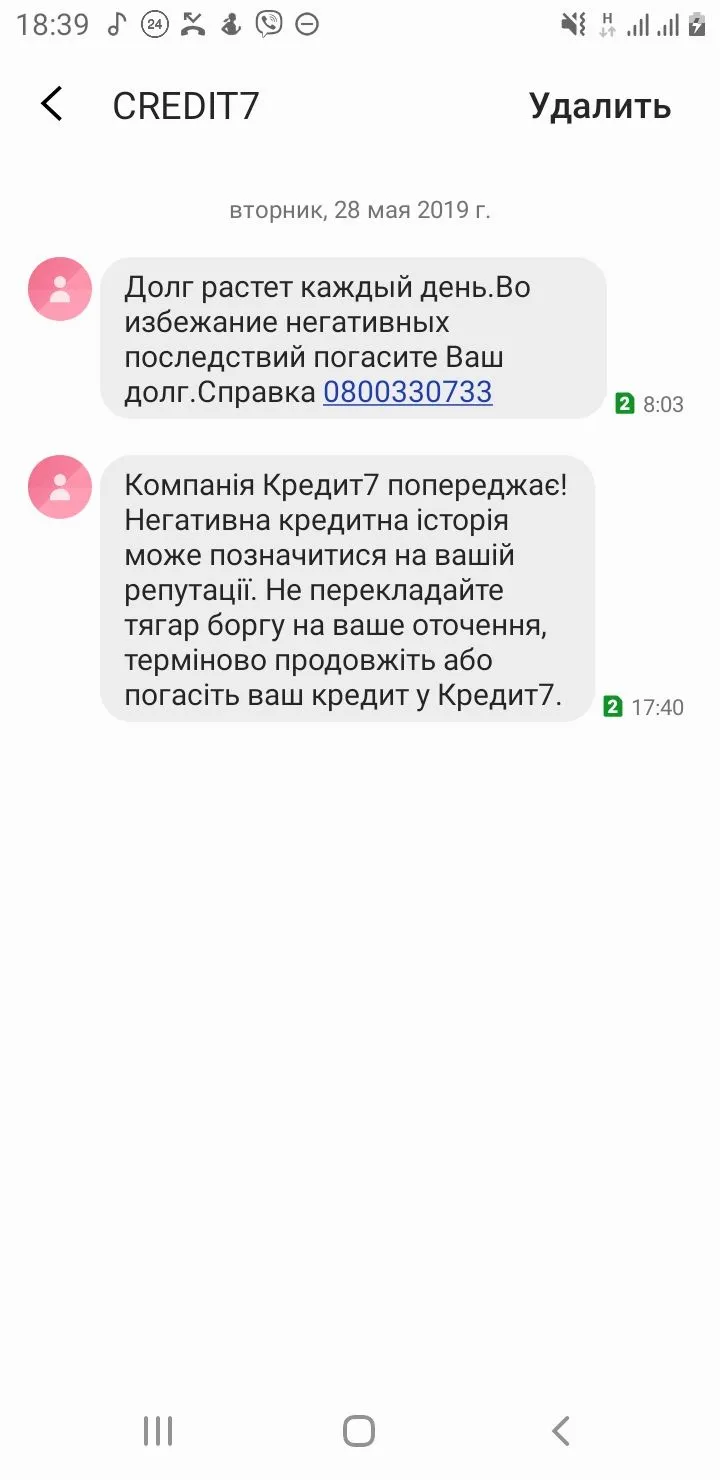Open sender avatar beside the 8:03 message
Image resolution: width=720 pixels, height=1480 pixels.
click(x=60, y=289)
